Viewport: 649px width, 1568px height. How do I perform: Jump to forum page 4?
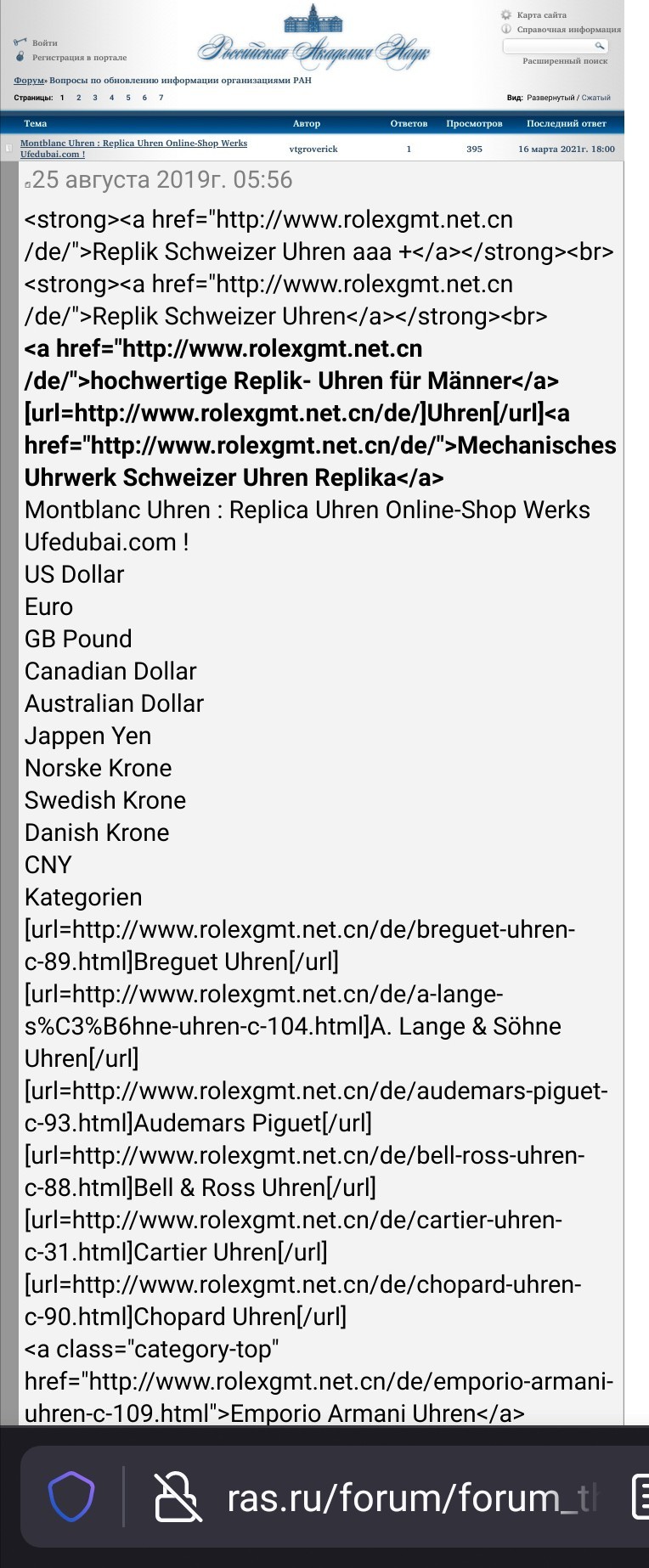coord(111,98)
